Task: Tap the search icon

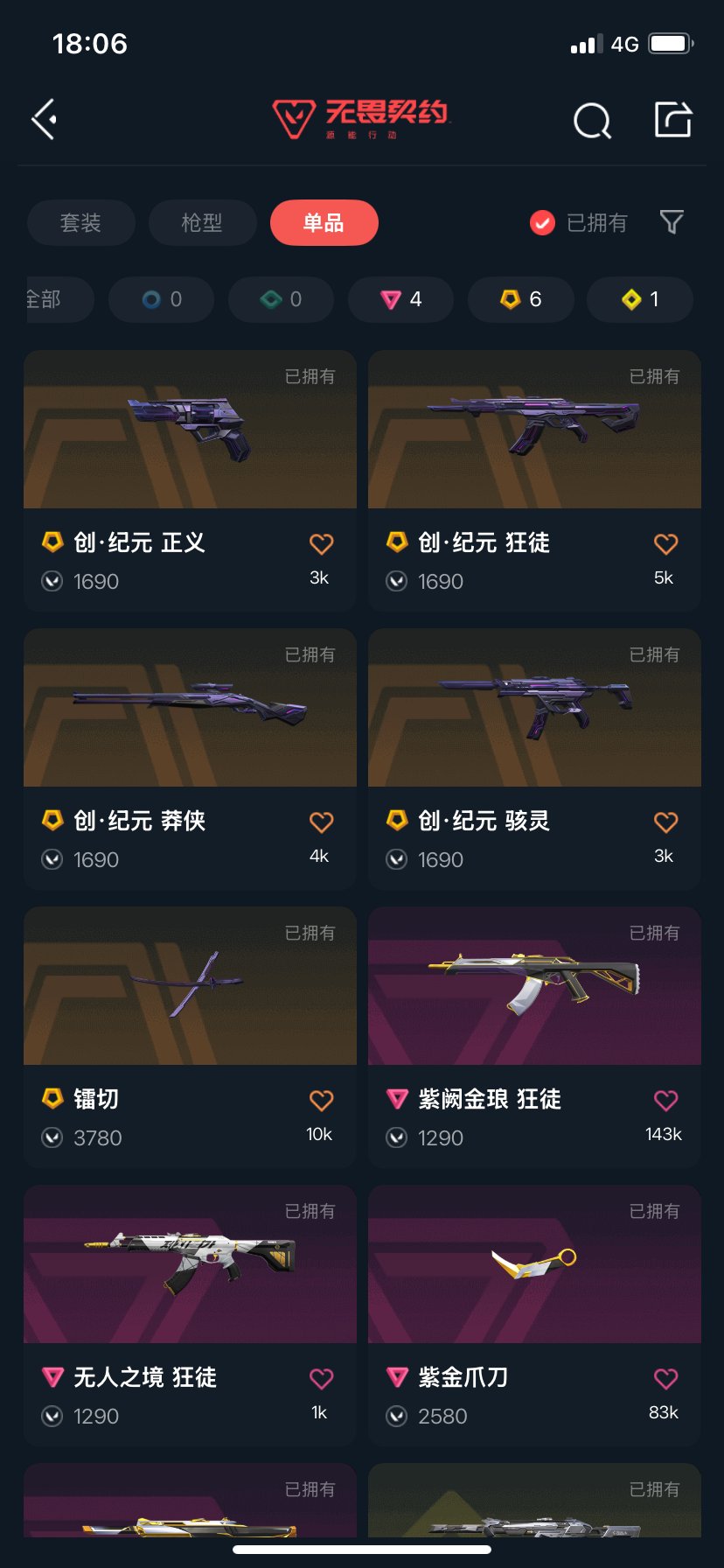Action: [593, 121]
